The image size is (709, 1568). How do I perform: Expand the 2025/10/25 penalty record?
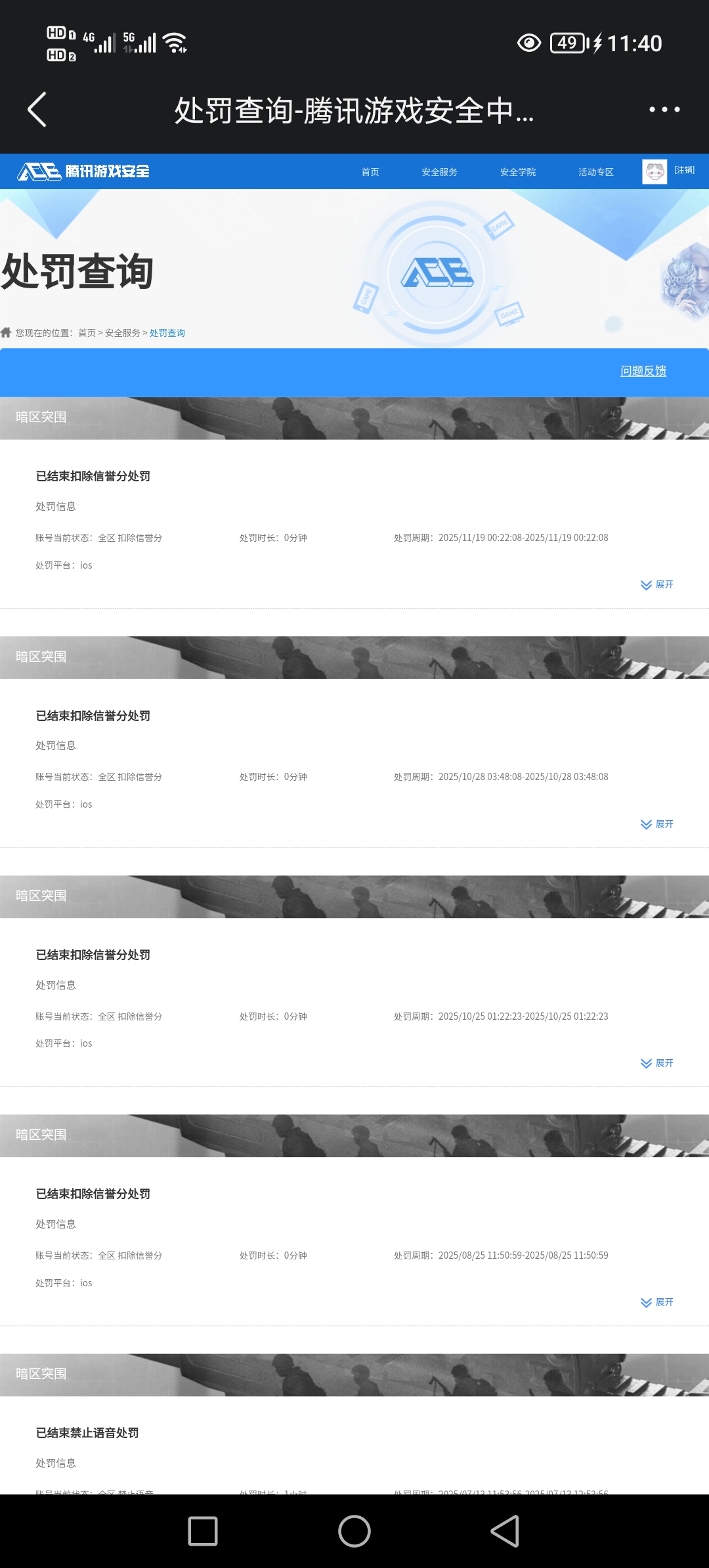click(x=657, y=1063)
